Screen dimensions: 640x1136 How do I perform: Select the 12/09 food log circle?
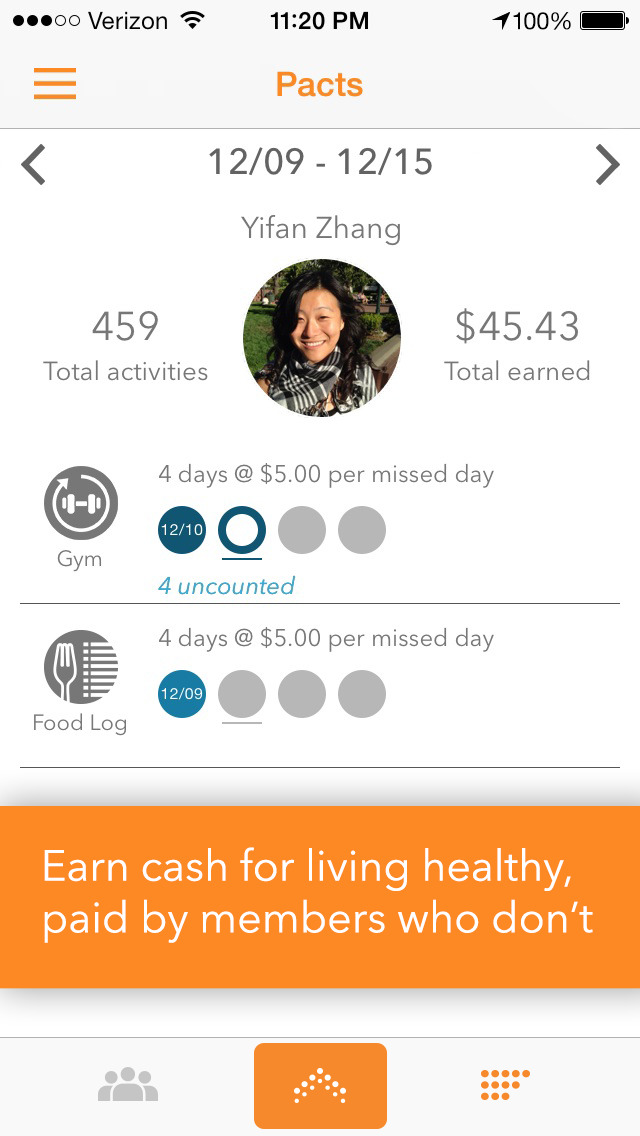click(182, 693)
